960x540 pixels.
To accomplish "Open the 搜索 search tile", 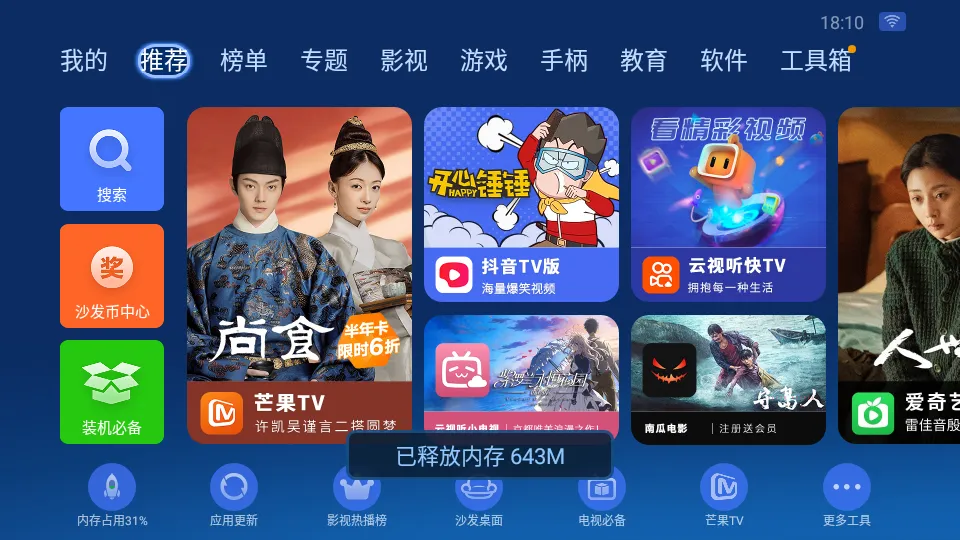I will pyautogui.click(x=112, y=159).
